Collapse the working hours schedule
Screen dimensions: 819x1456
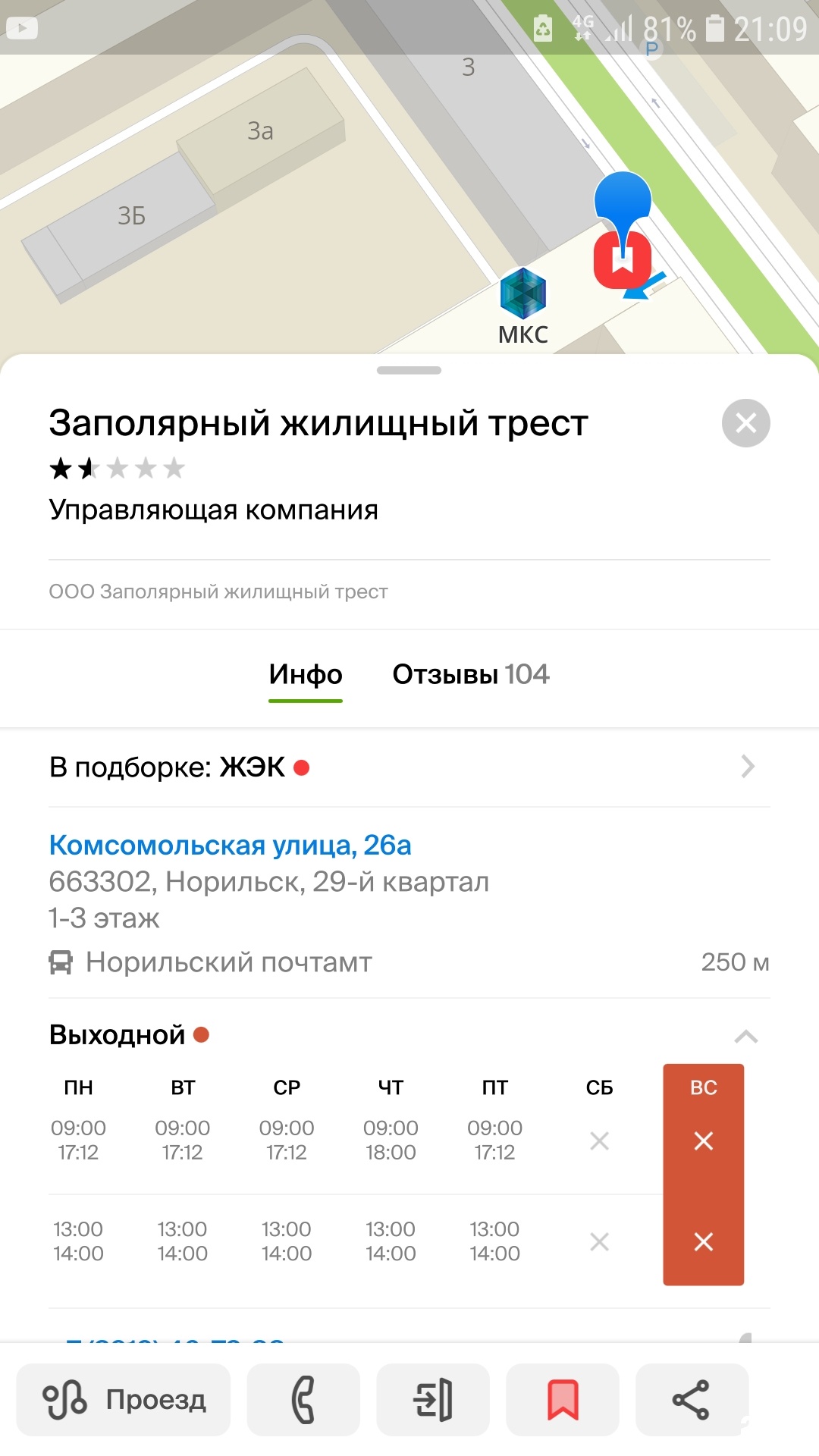pyautogui.click(x=745, y=1036)
